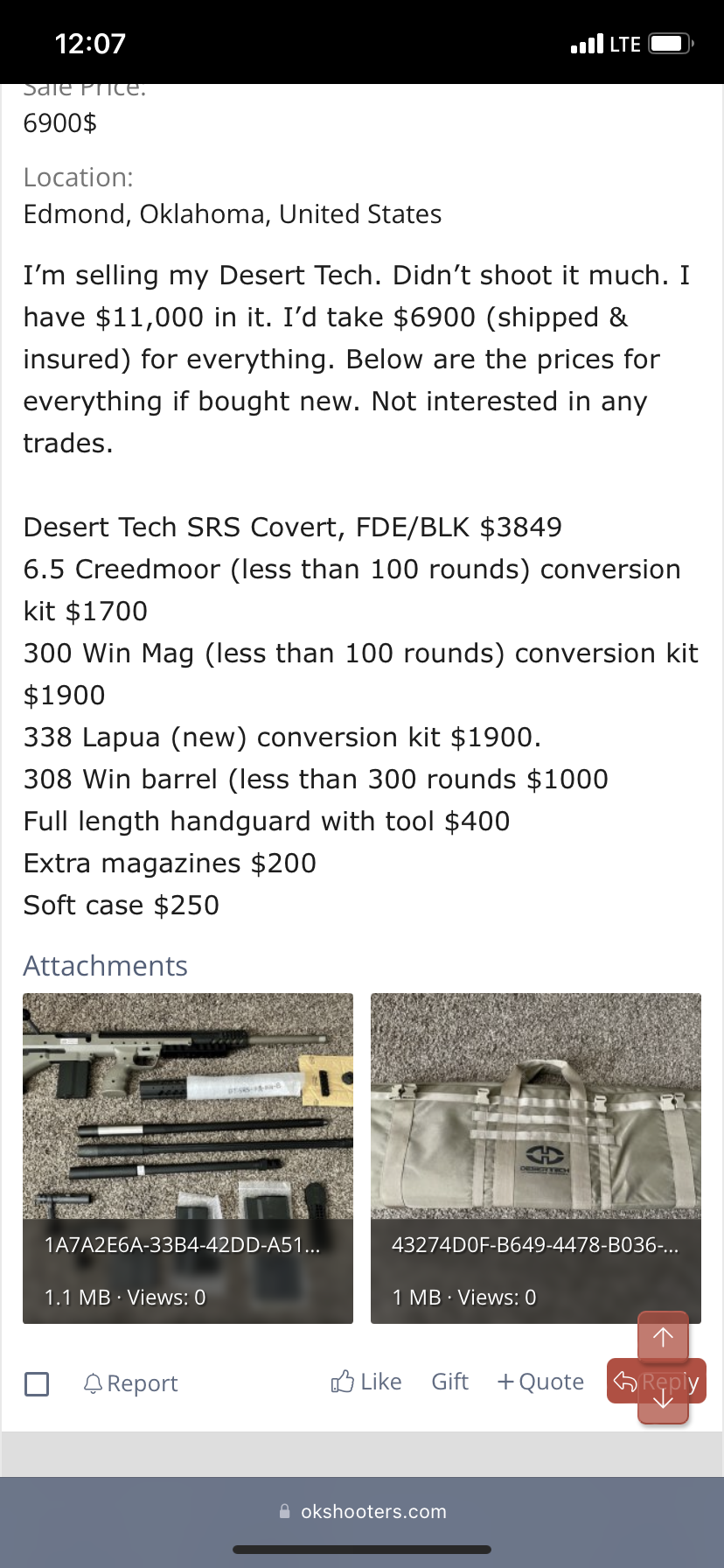The width and height of the screenshot is (724, 1568).
Task: Open the rifle parts attachment image
Action: [188, 1158]
